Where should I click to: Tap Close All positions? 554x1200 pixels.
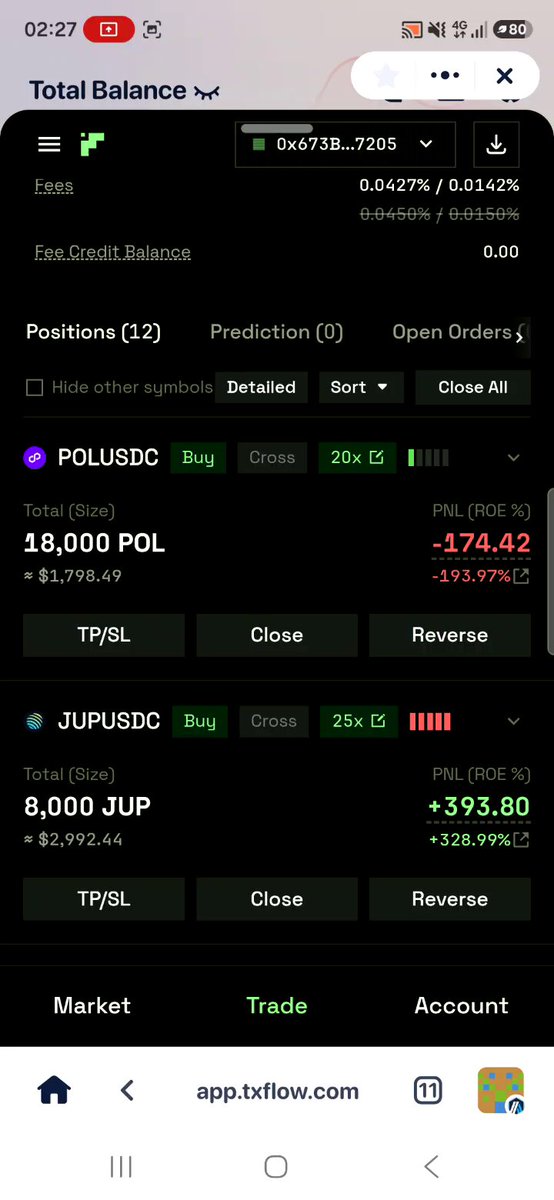[472, 387]
